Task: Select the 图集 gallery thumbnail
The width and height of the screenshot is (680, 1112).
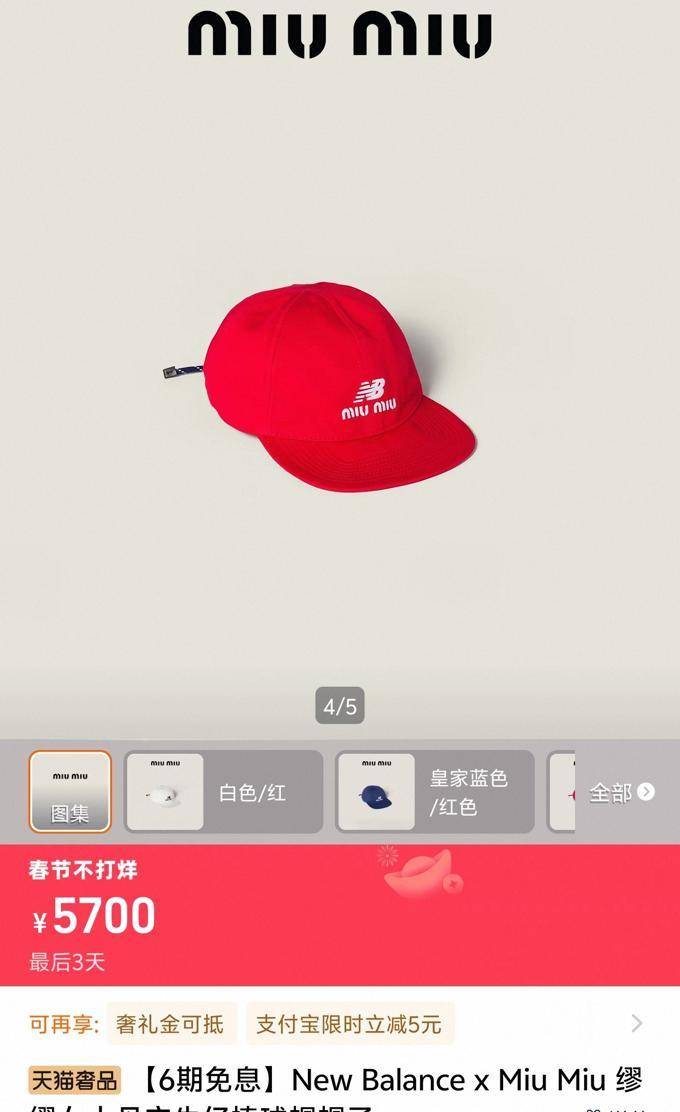Action: point(70,791)
